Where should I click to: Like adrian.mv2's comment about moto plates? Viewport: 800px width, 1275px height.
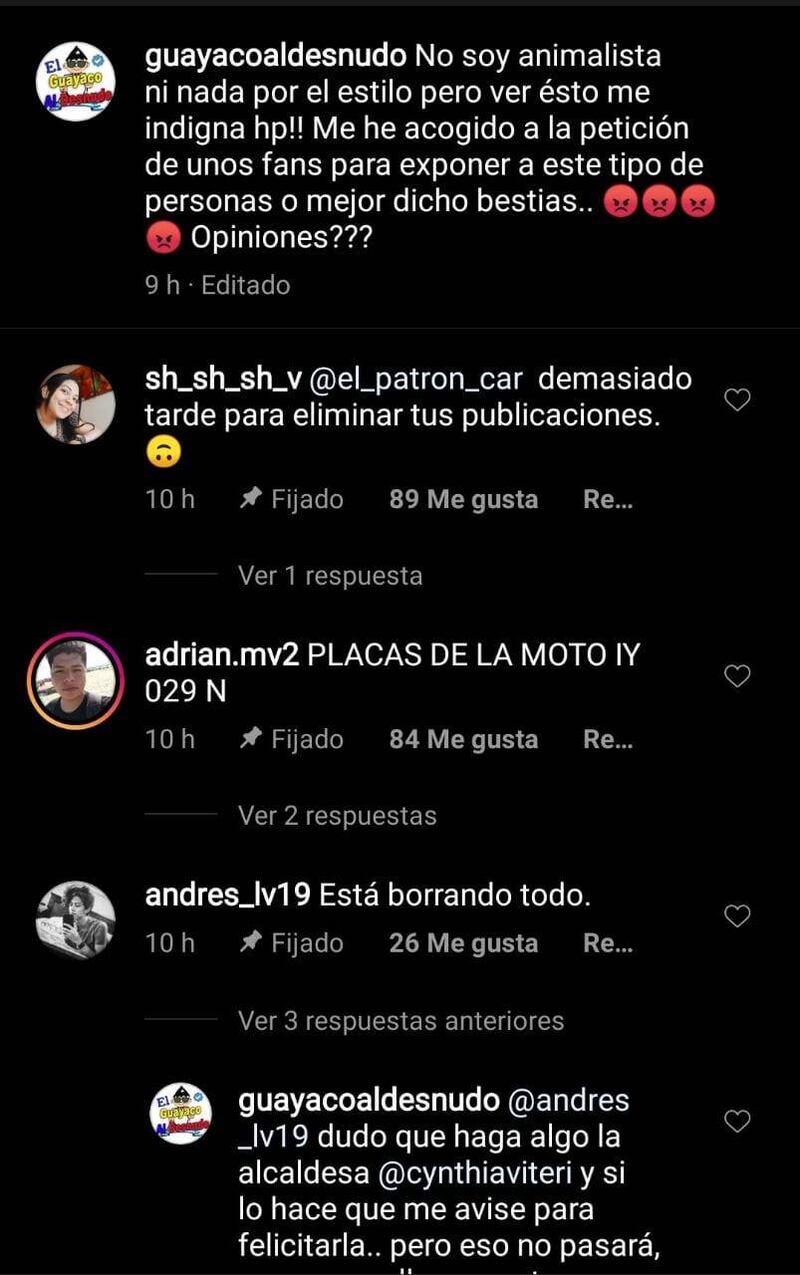tap(737, 677)
